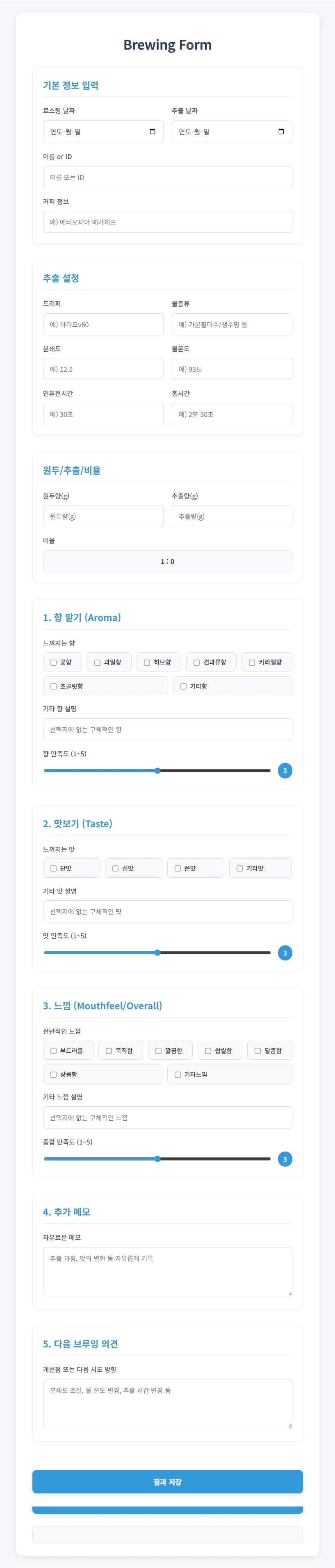Adjust the 향 만족도 slider
335x1568 pixels.
click(x=157, y=771)
